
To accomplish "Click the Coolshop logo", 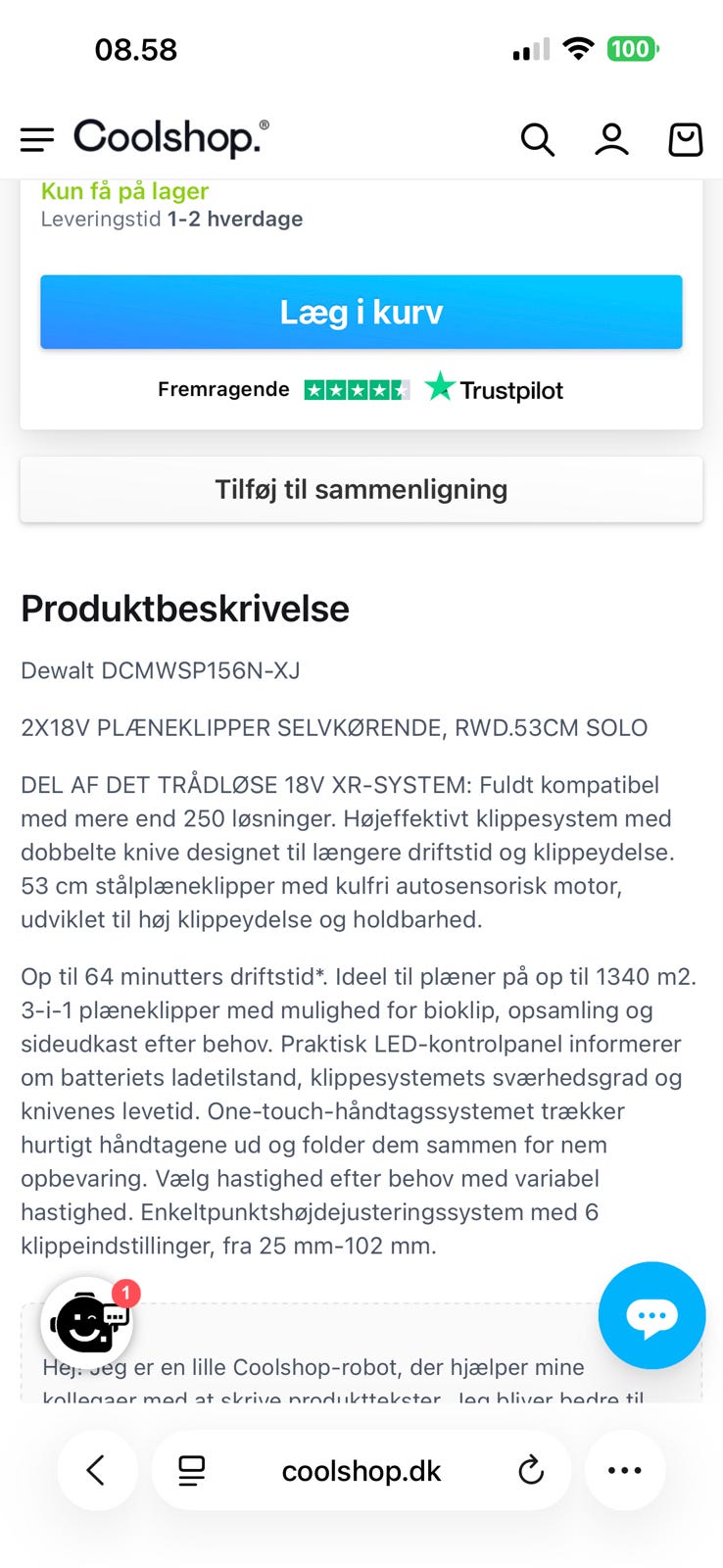I will pos(169,137).
